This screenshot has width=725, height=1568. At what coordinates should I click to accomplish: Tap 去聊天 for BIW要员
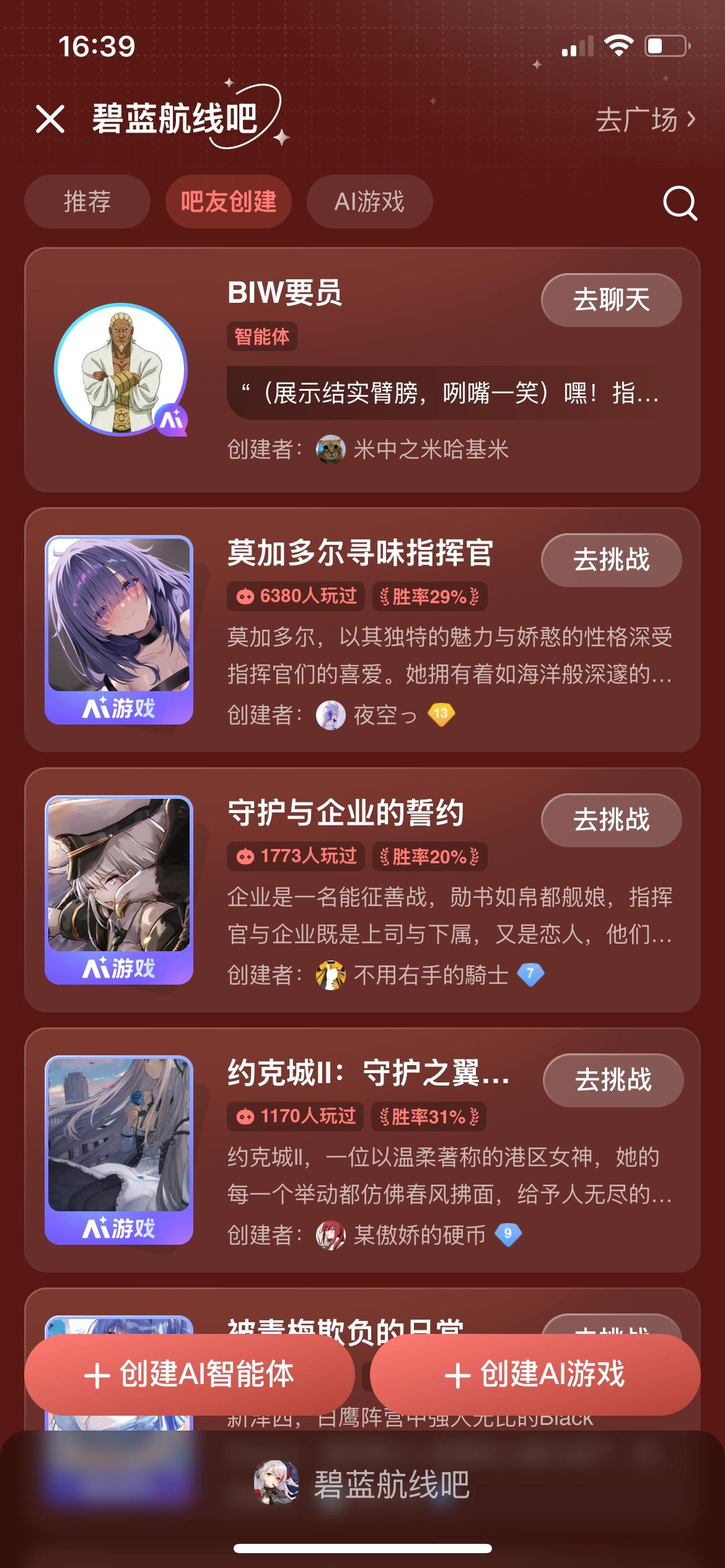611,300
